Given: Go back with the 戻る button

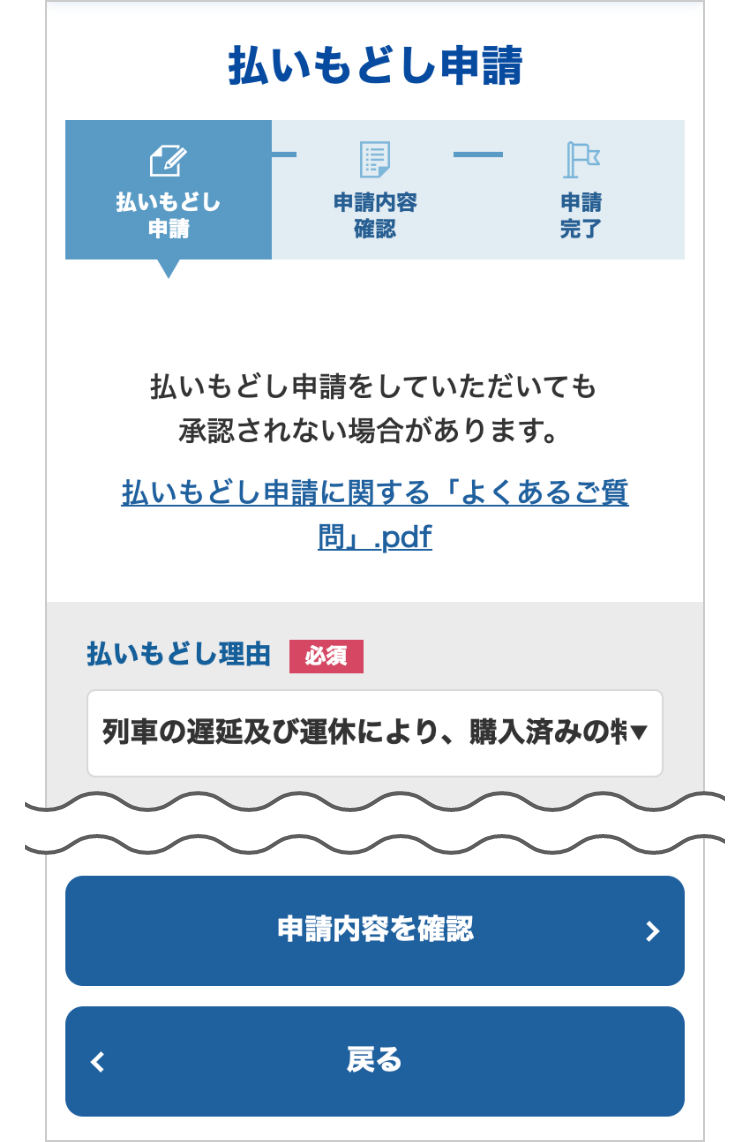Looking at the screenshot, I should (375, 1060).
